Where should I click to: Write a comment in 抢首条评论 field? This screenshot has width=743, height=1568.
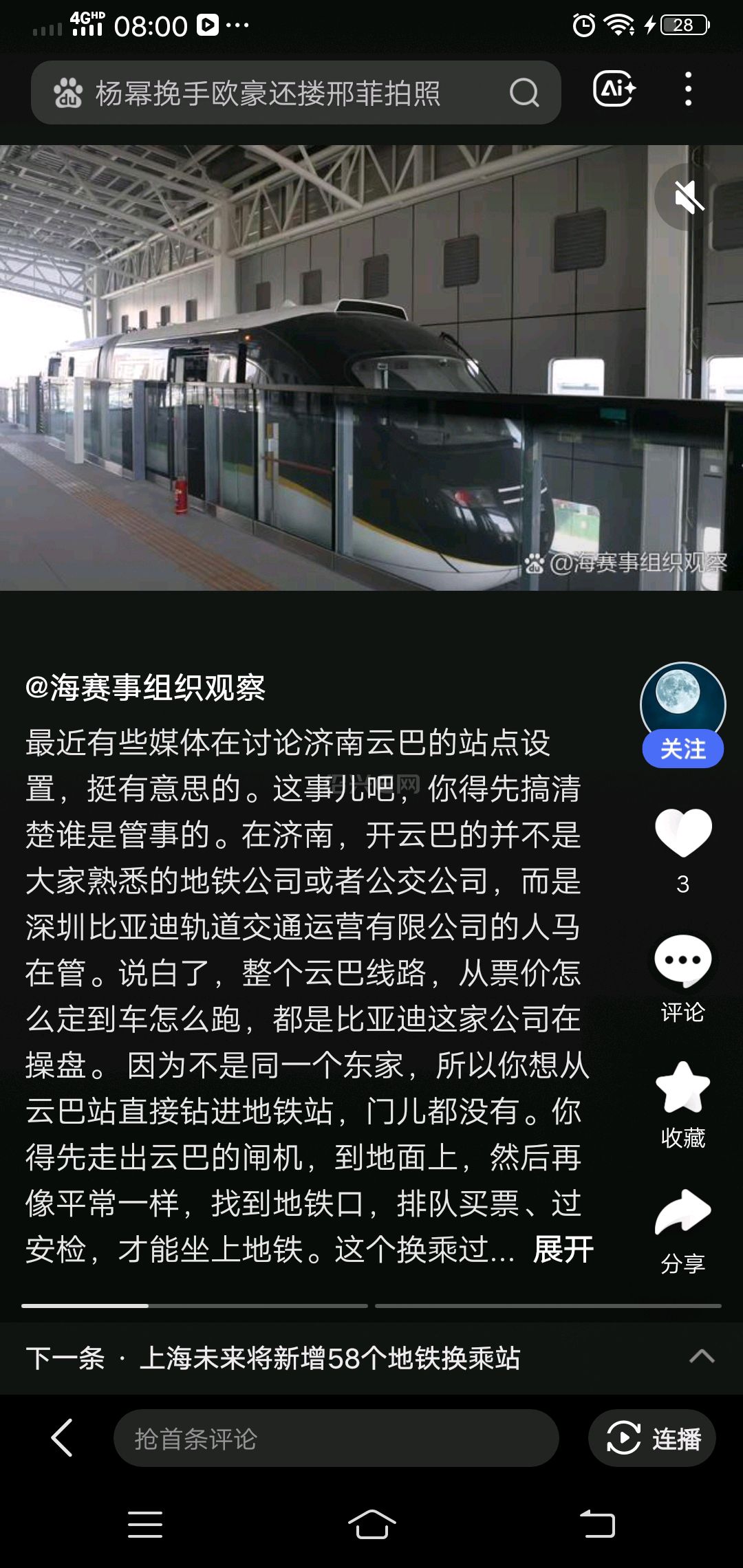click(336, 1438)
